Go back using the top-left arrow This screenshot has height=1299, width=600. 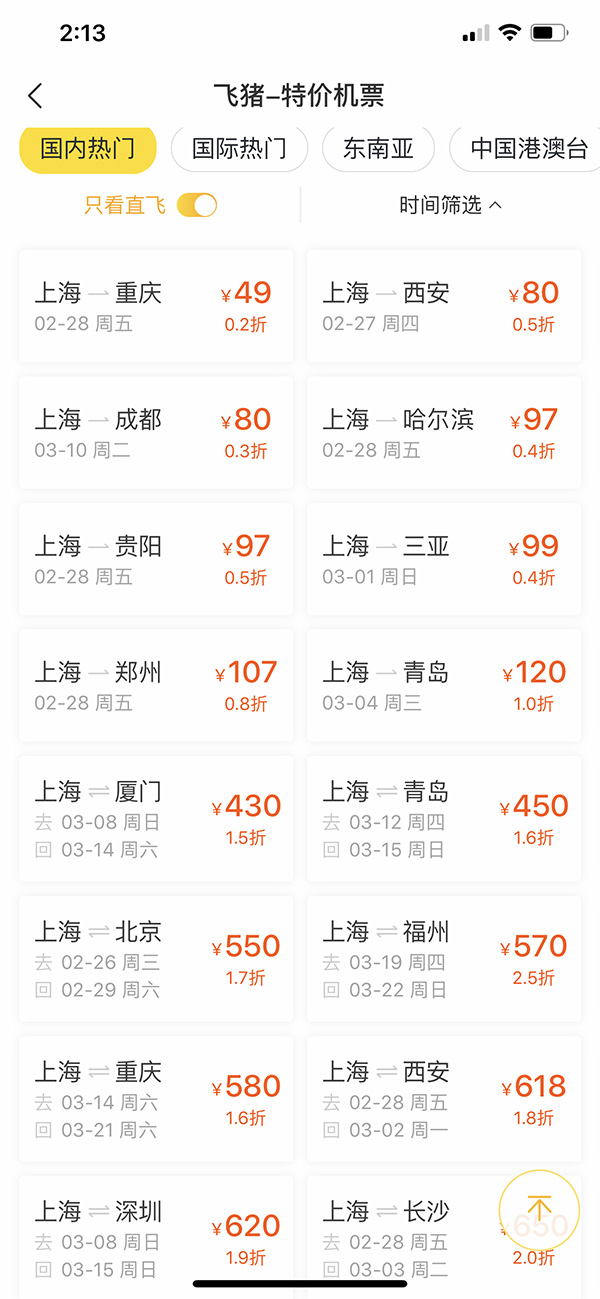[36, 96]
